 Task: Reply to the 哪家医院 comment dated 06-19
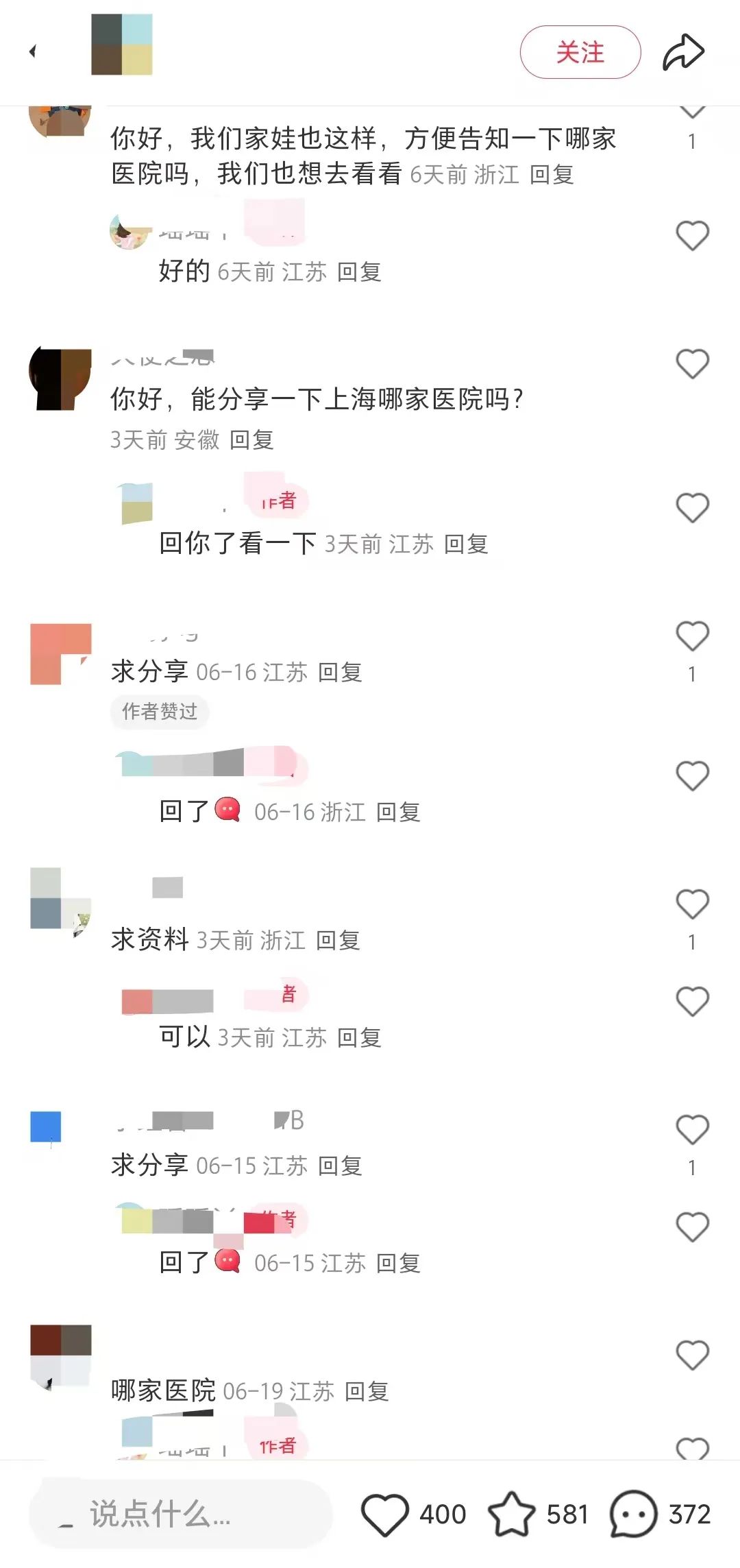(x=367, y=1391)
